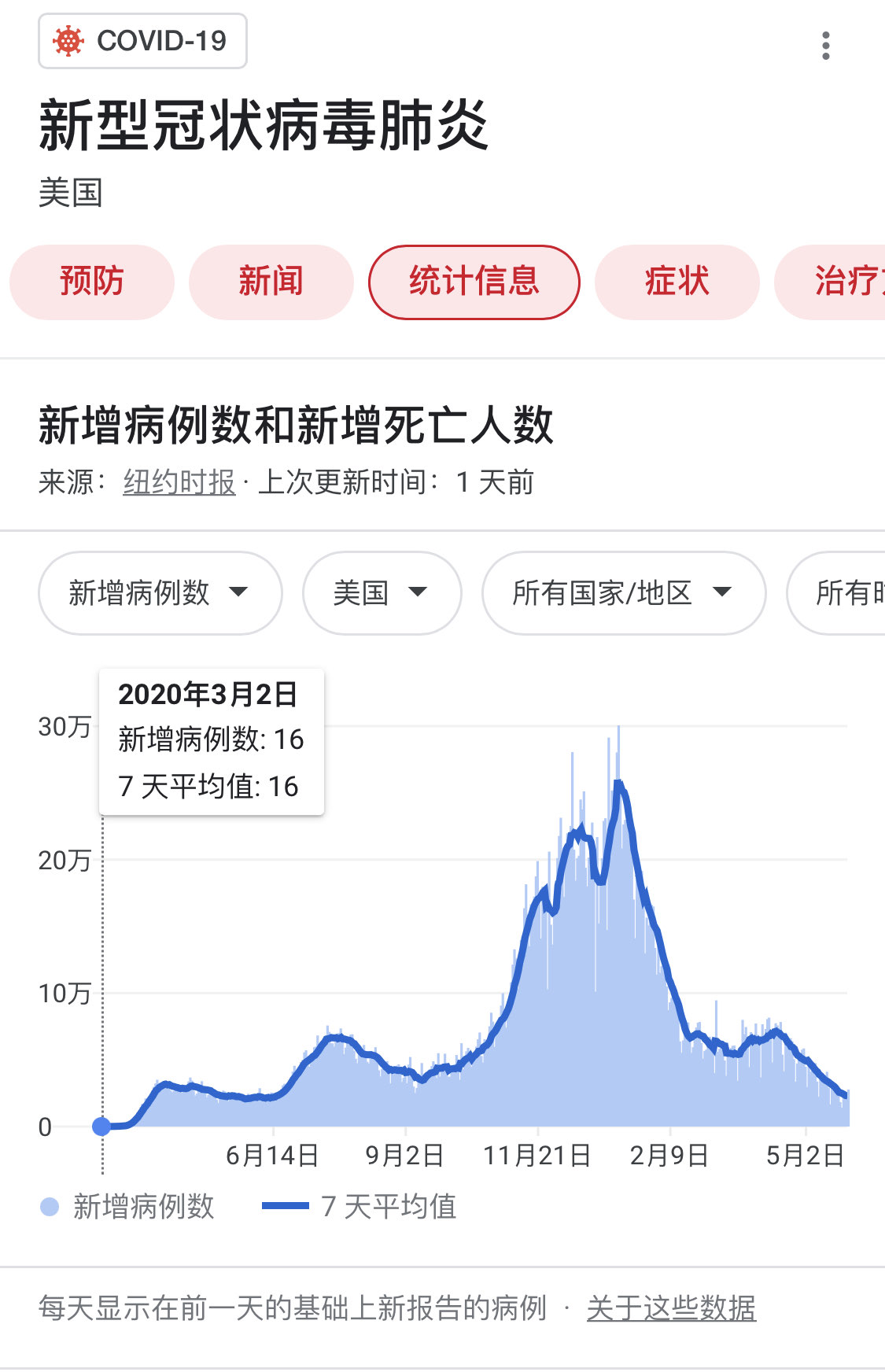Open the 纽约时报 source link

(x=179, y=482)
